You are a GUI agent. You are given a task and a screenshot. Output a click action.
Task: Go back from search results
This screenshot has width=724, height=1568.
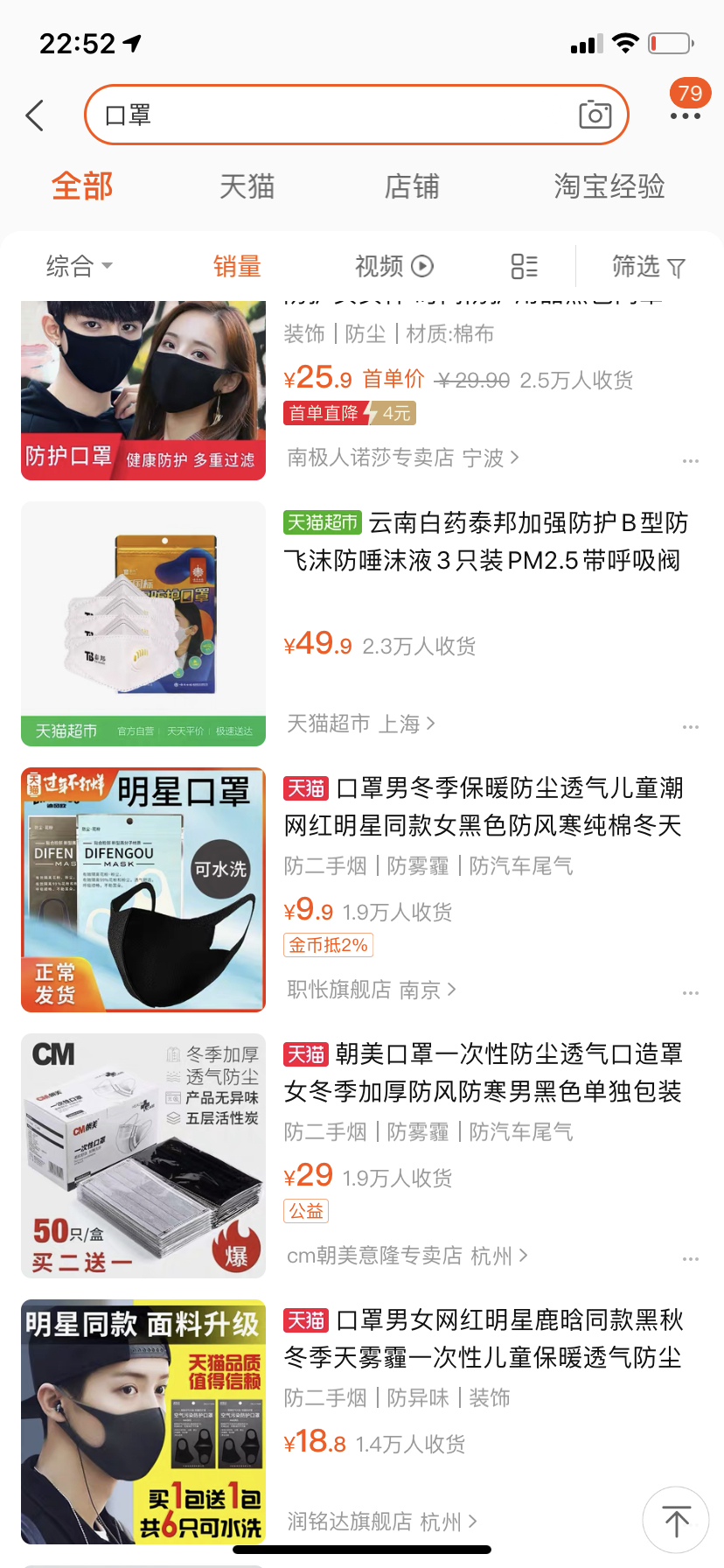35,115
